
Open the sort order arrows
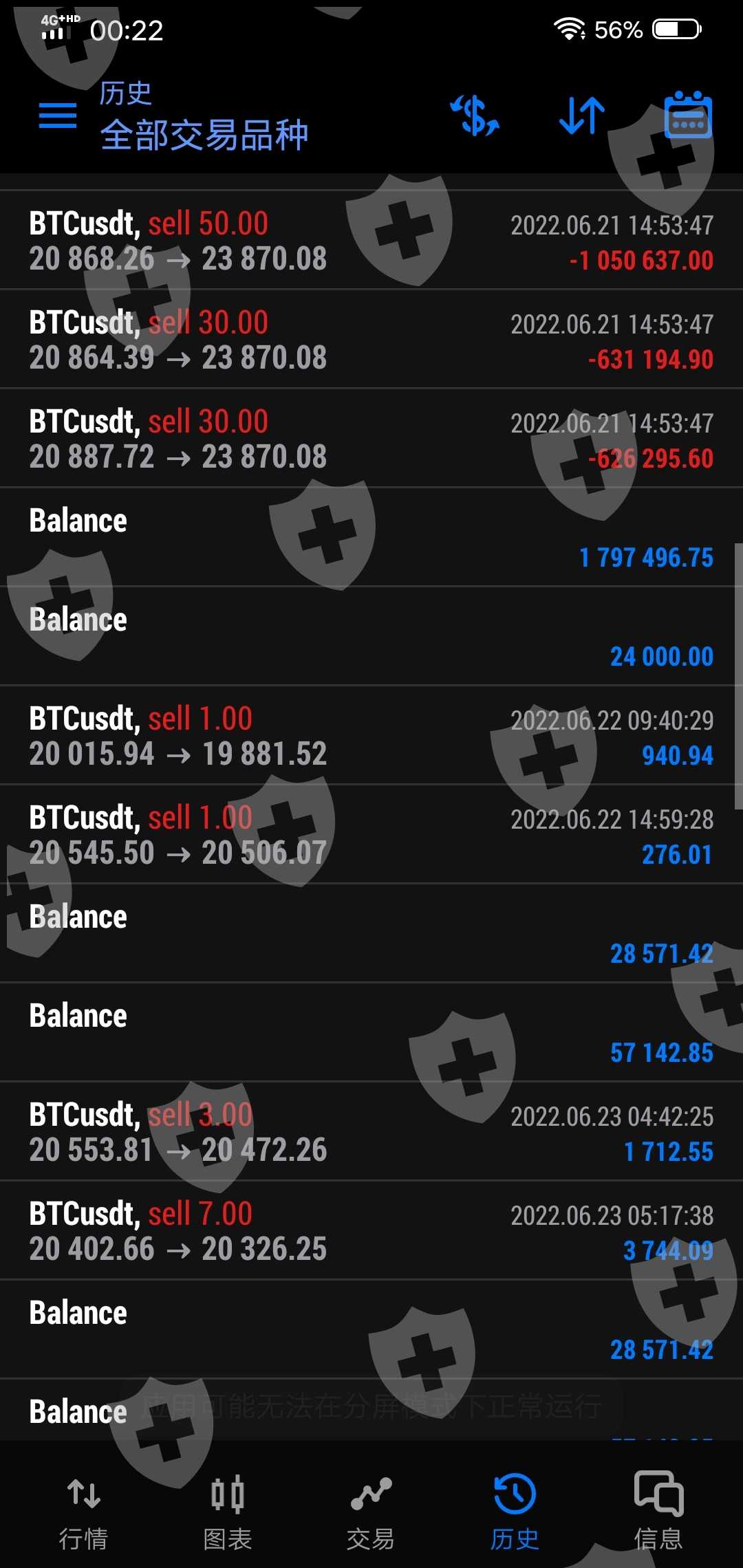tap(581, 115)
